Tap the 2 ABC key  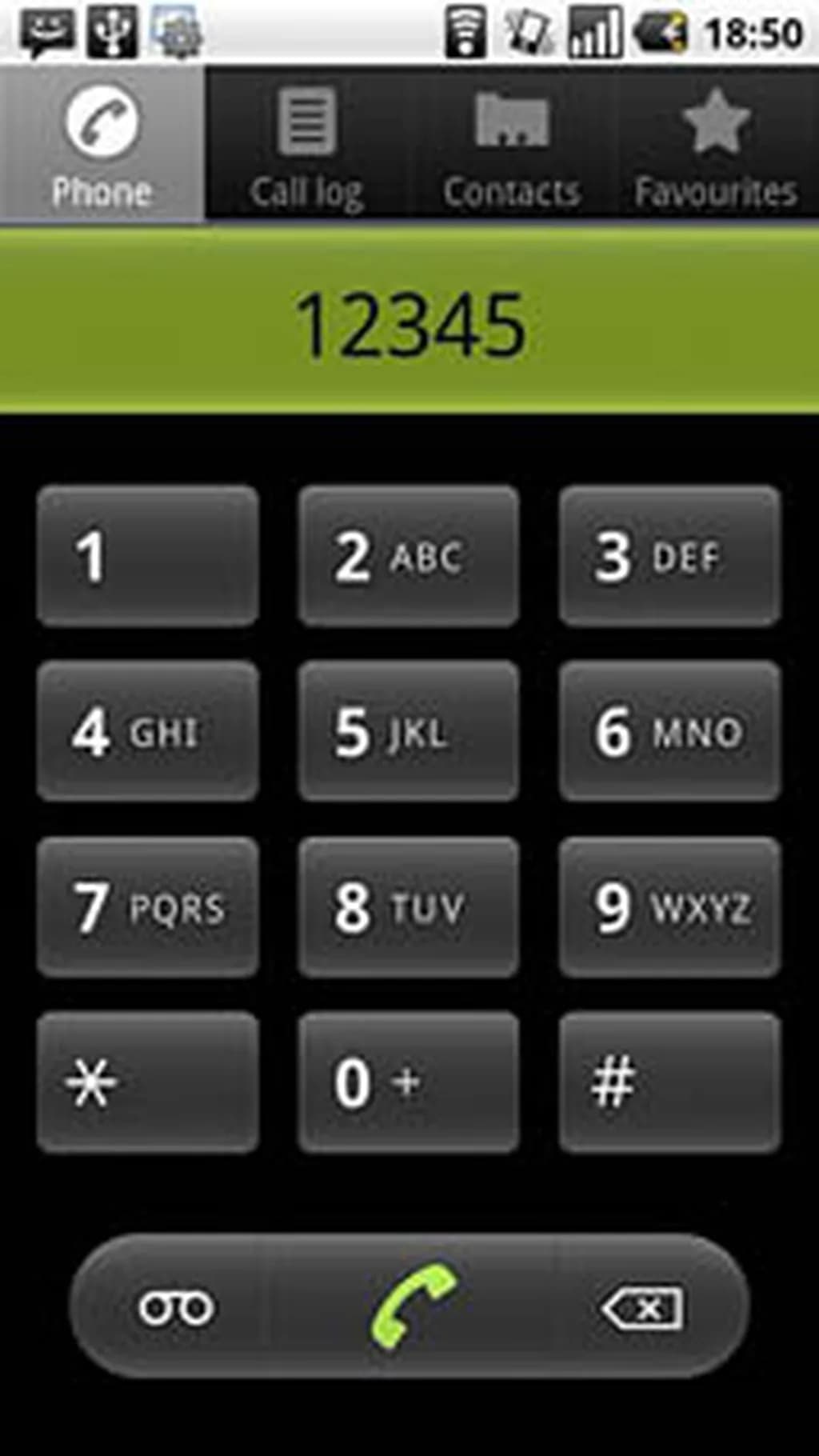(x=409, y=556)
